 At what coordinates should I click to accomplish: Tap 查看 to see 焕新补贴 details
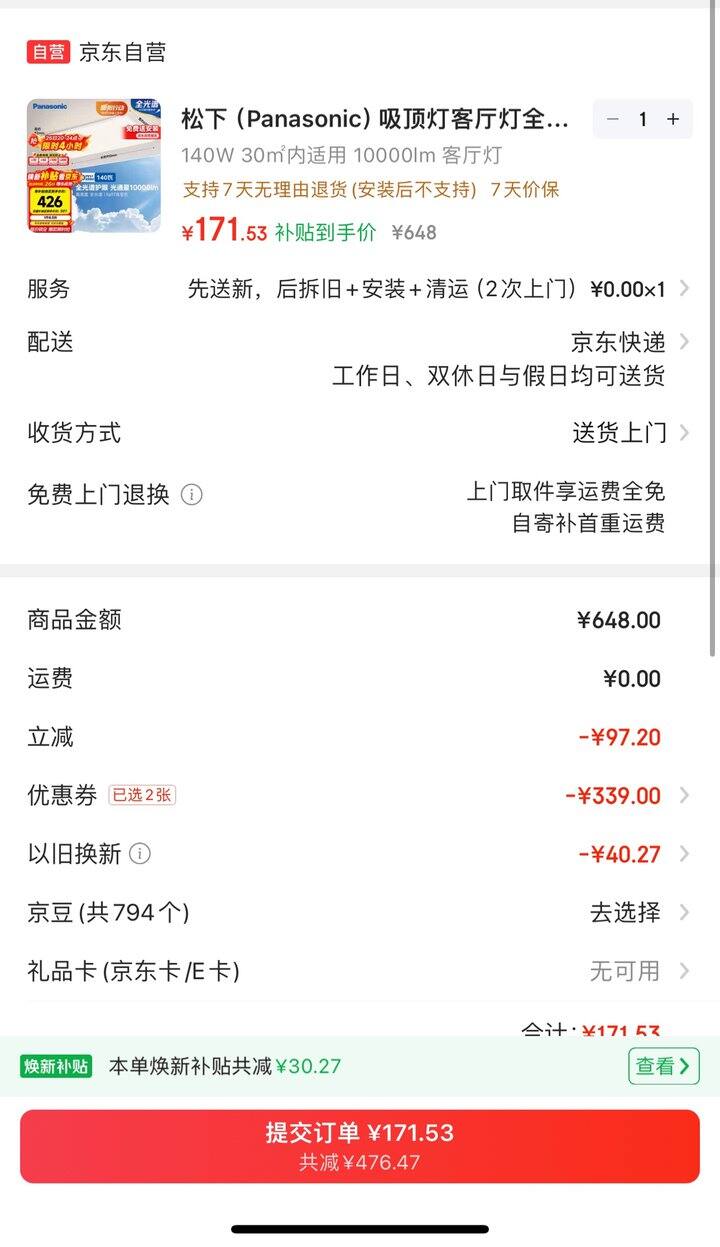coord(663,1066)
